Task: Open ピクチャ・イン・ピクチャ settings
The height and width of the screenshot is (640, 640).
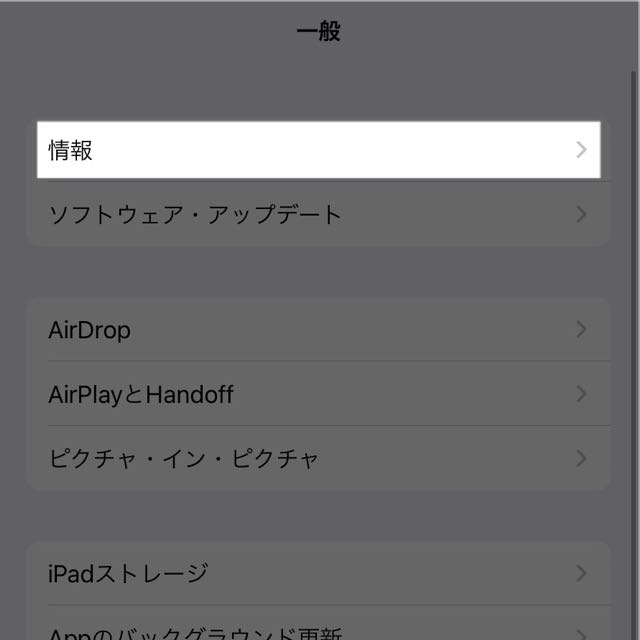Action: [x=318, y=459]
